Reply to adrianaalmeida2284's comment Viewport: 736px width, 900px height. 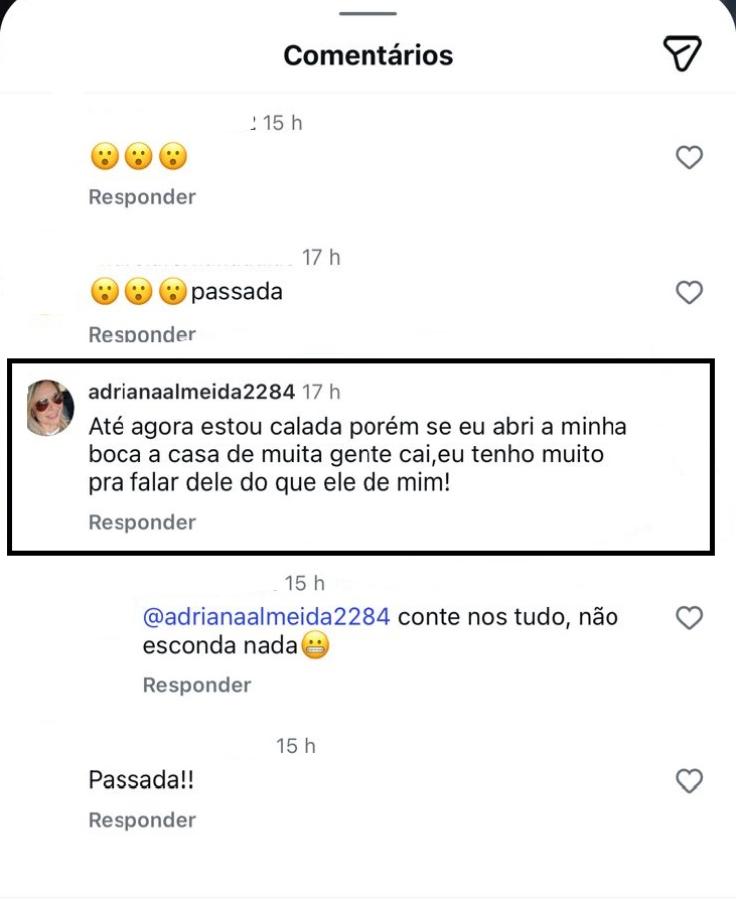click(142, 522)
